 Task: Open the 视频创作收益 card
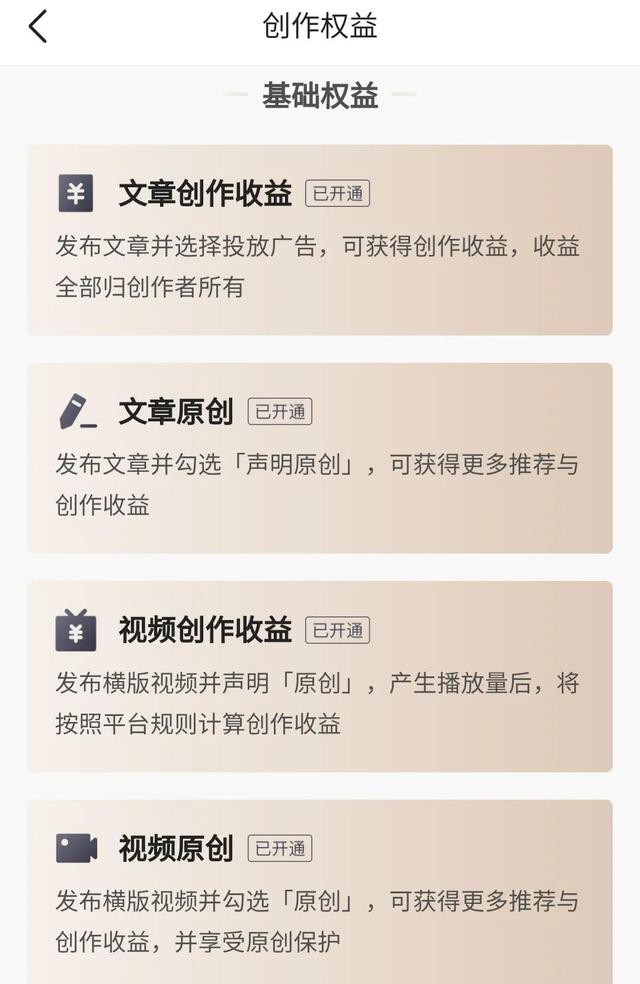[319, 676]
